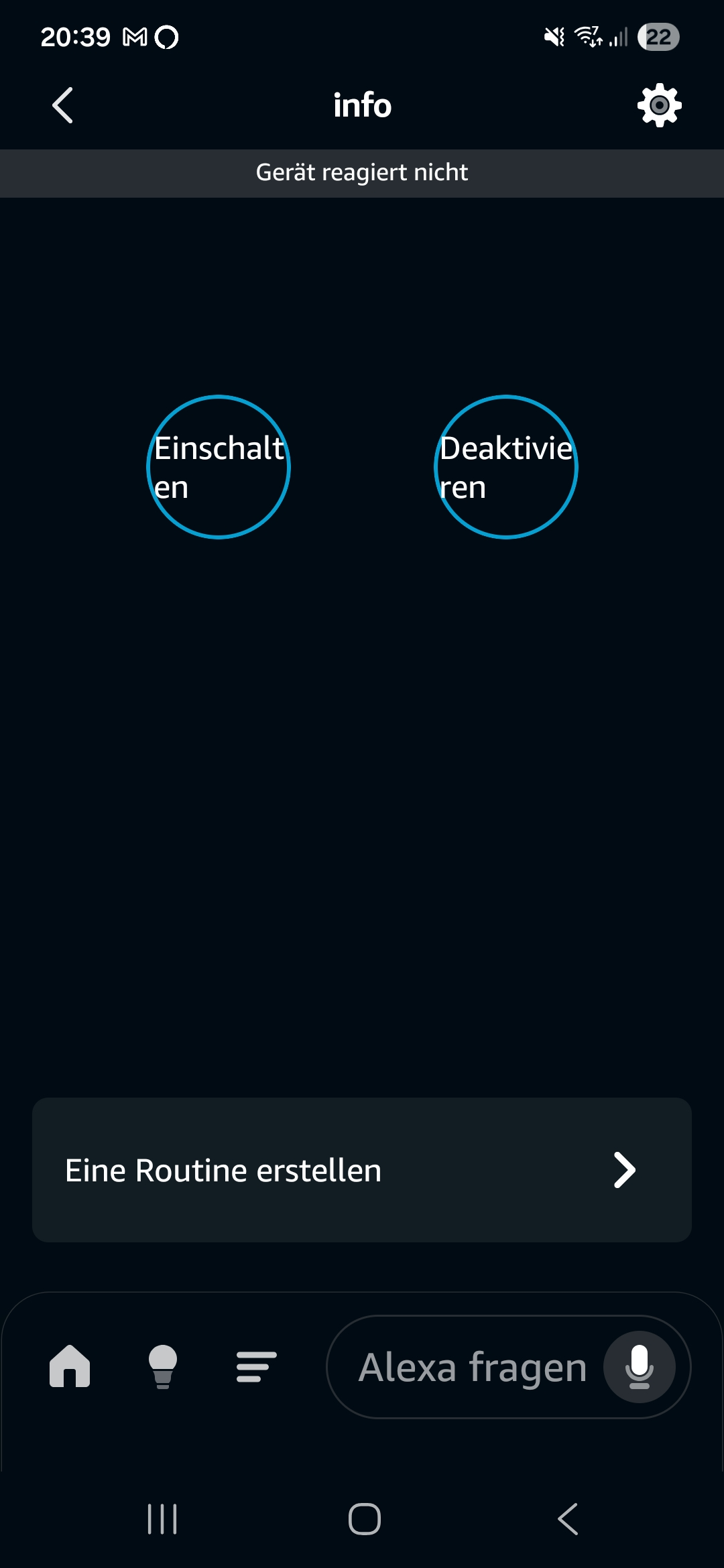
Task: Open the more menu tab
Action: click(256, 1366)
